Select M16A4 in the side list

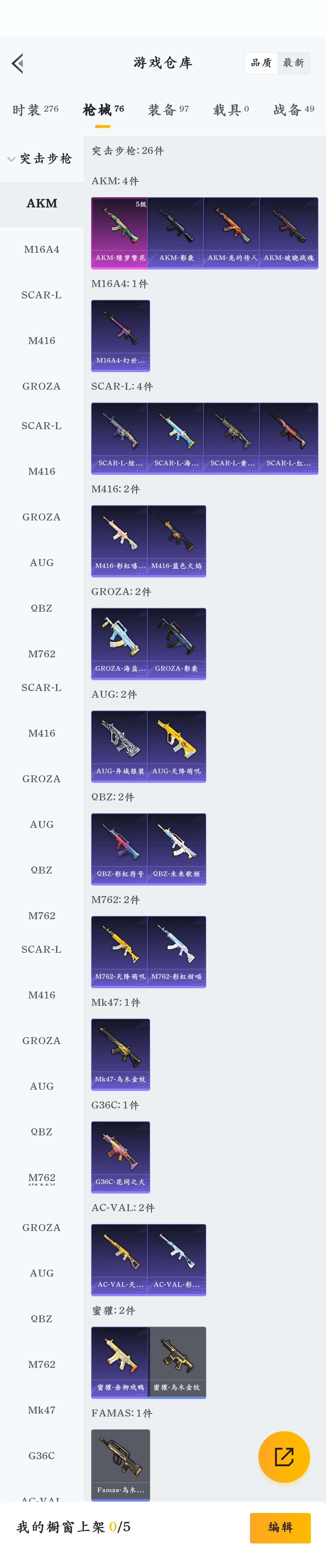41,250
